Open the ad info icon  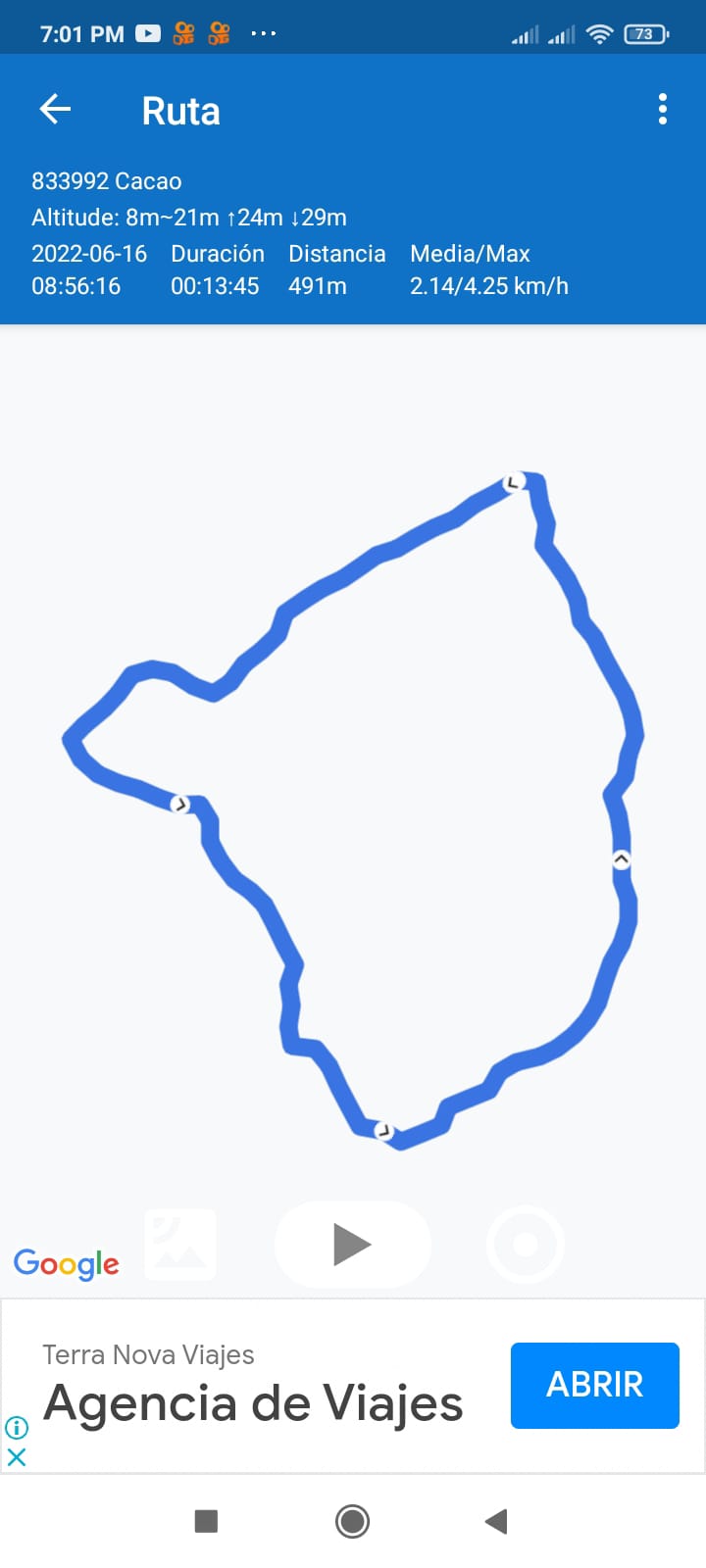(17, 1428)
